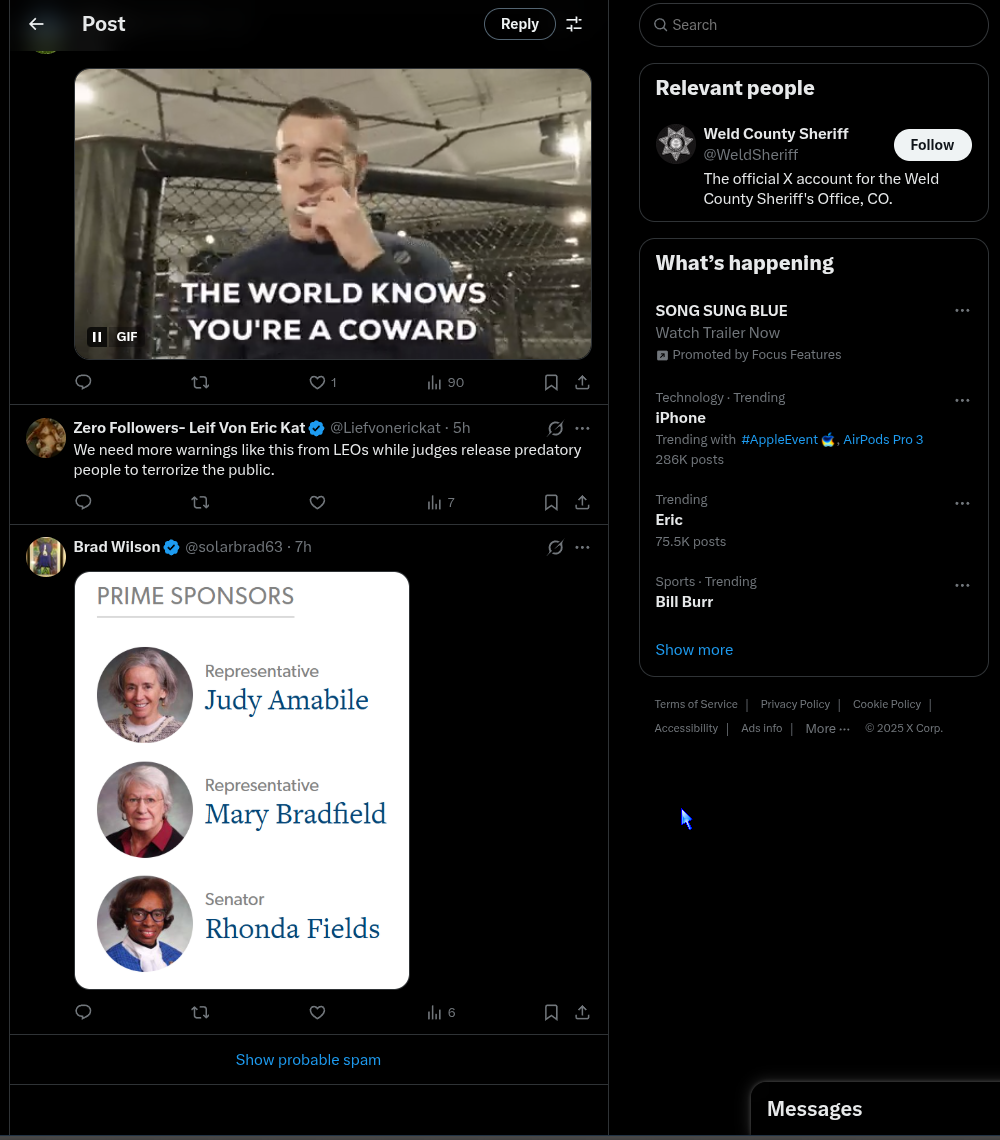Open the Bill Burr trending topic

click(x=684, y=602)
